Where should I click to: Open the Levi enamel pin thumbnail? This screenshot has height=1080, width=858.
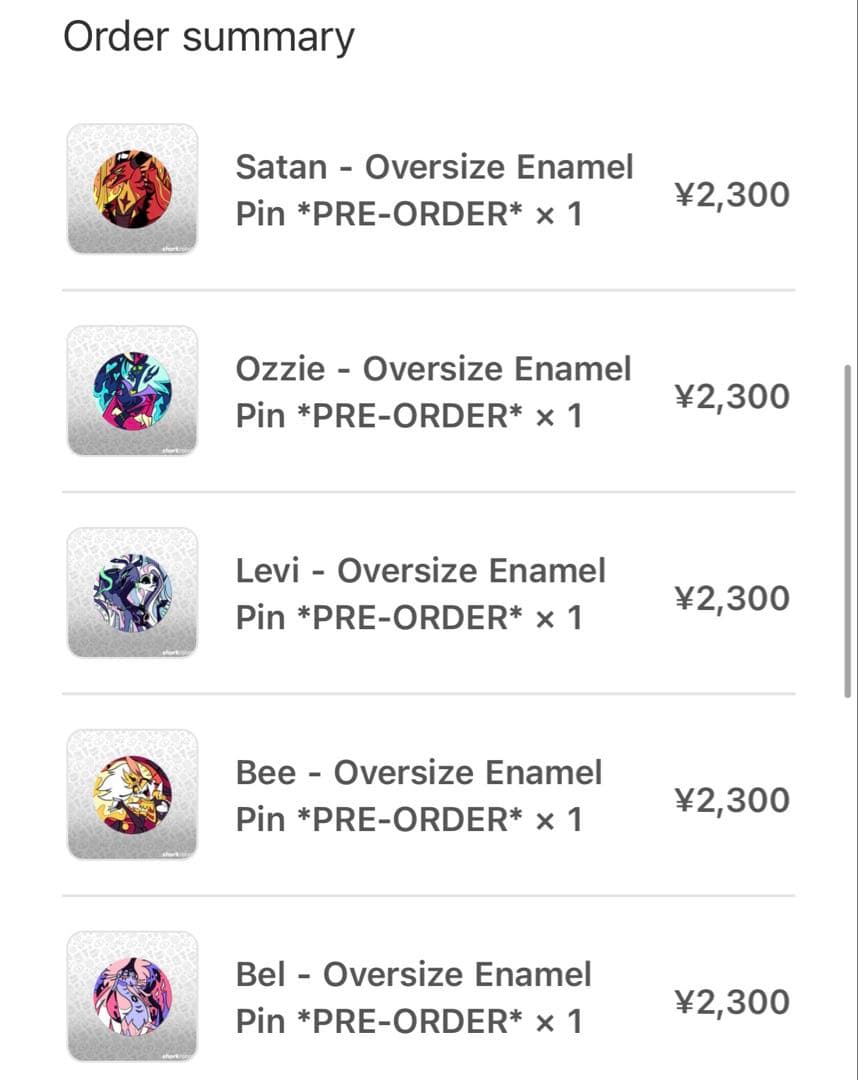(131, 594)
